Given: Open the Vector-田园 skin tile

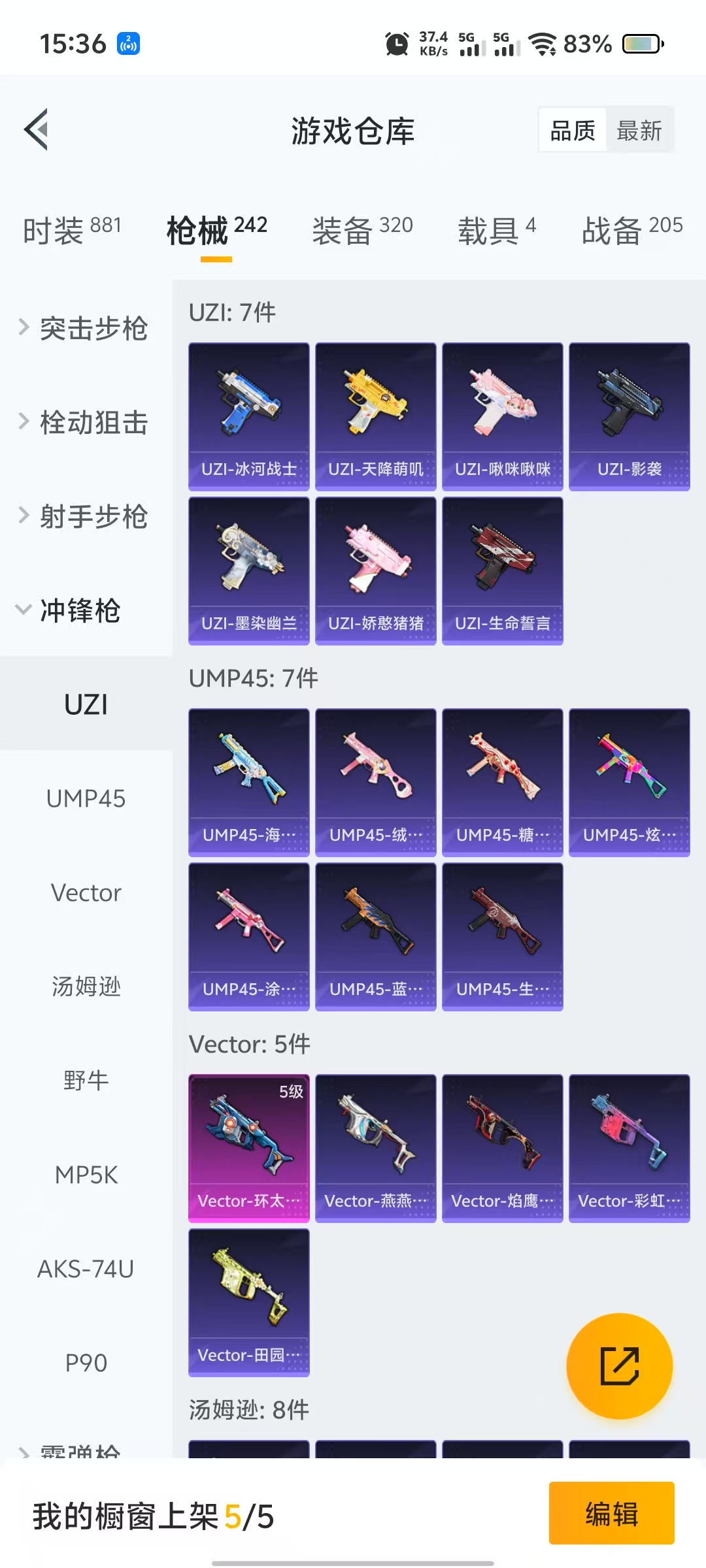Looking at the screenshot, I should click(248, 1302).
